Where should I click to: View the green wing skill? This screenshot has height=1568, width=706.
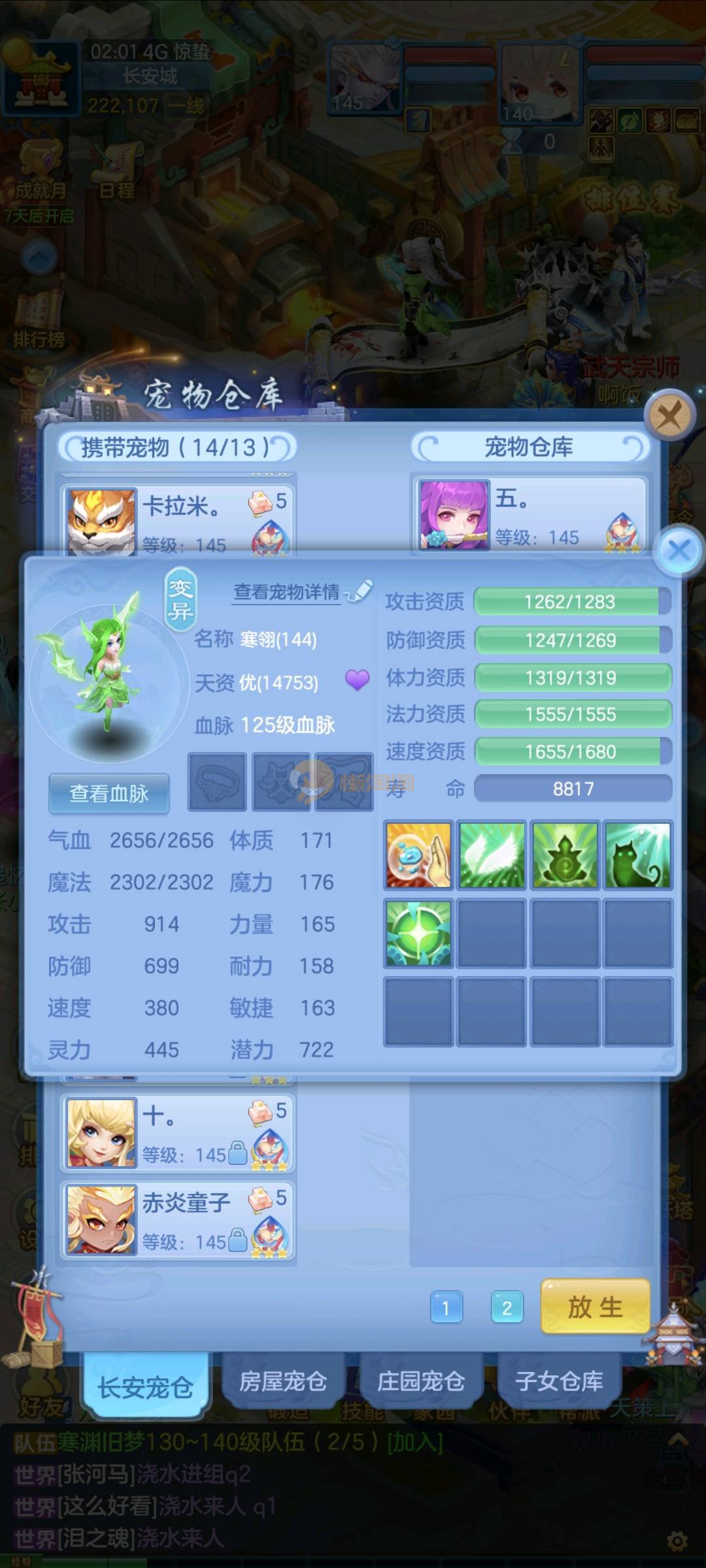(x=492, y=855)
